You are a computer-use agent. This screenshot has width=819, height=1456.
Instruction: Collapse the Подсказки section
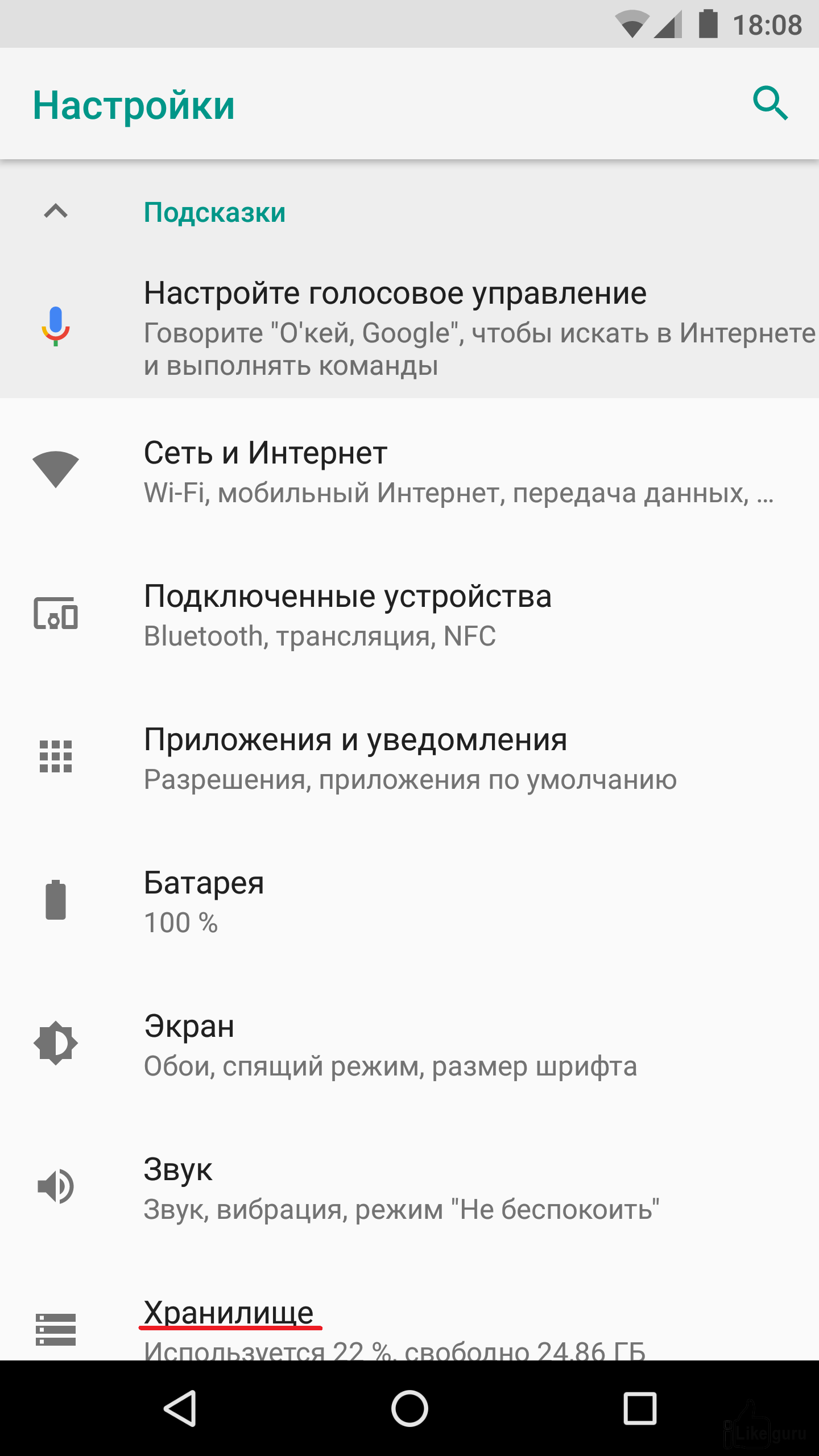[56, 212]
